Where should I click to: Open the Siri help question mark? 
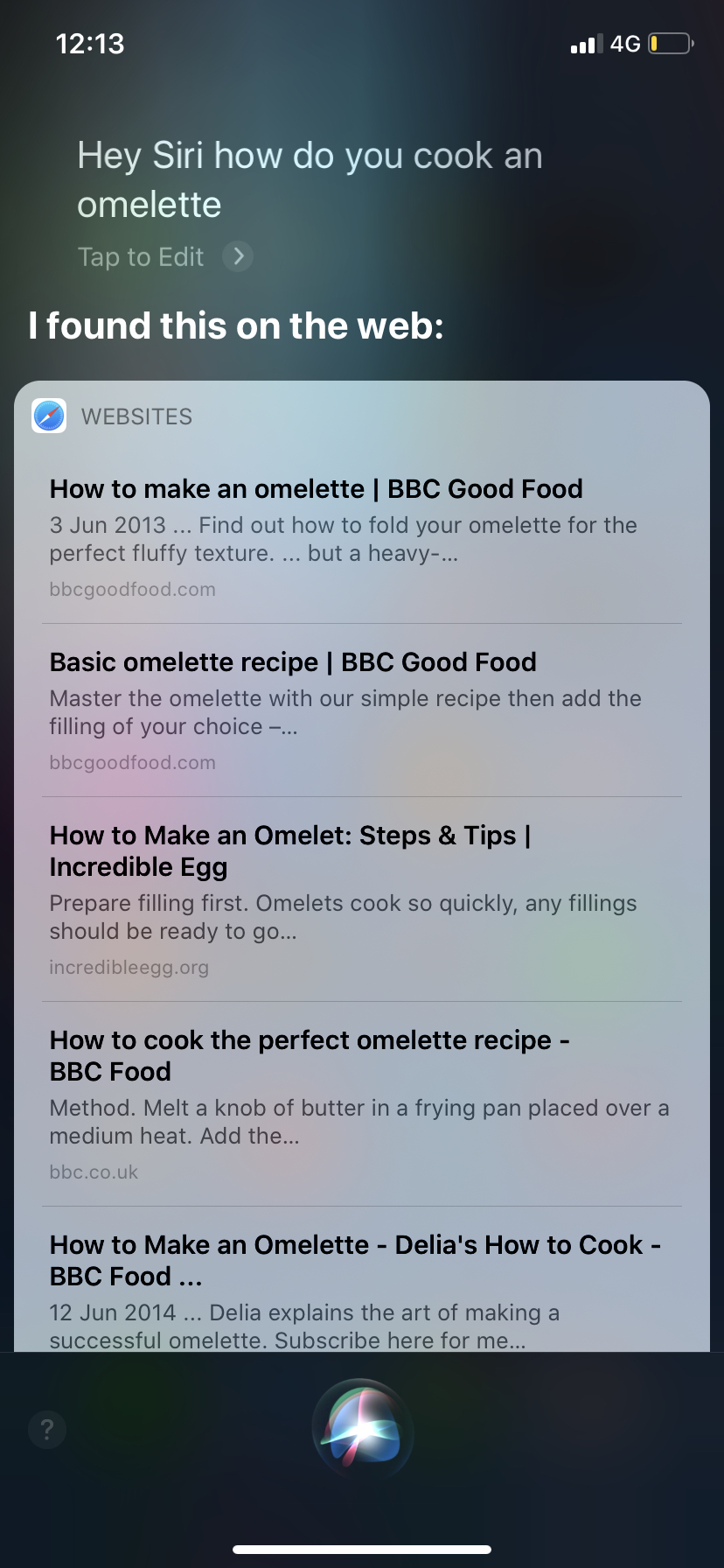pyautogui.click(x=47, y=1430)
